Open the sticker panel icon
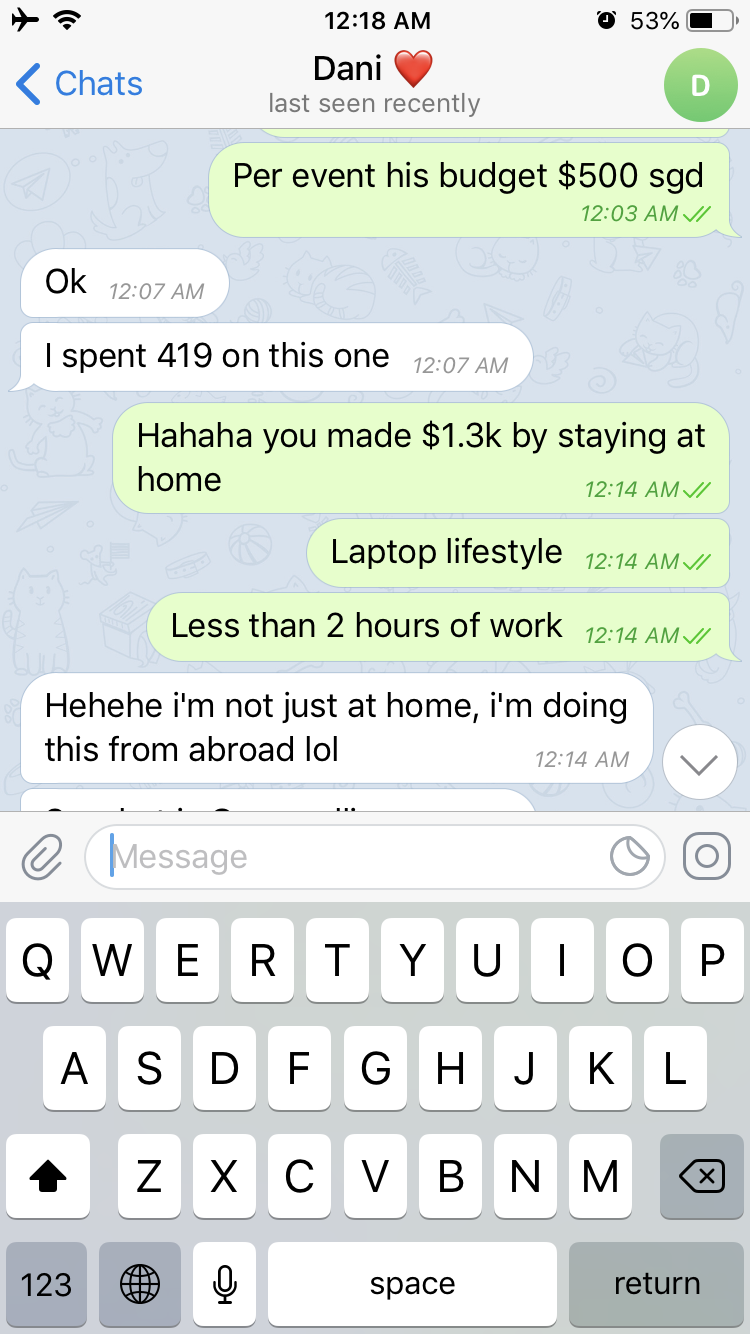Image resolution: width=750 pixels, height=1334 pixels. 630,857
